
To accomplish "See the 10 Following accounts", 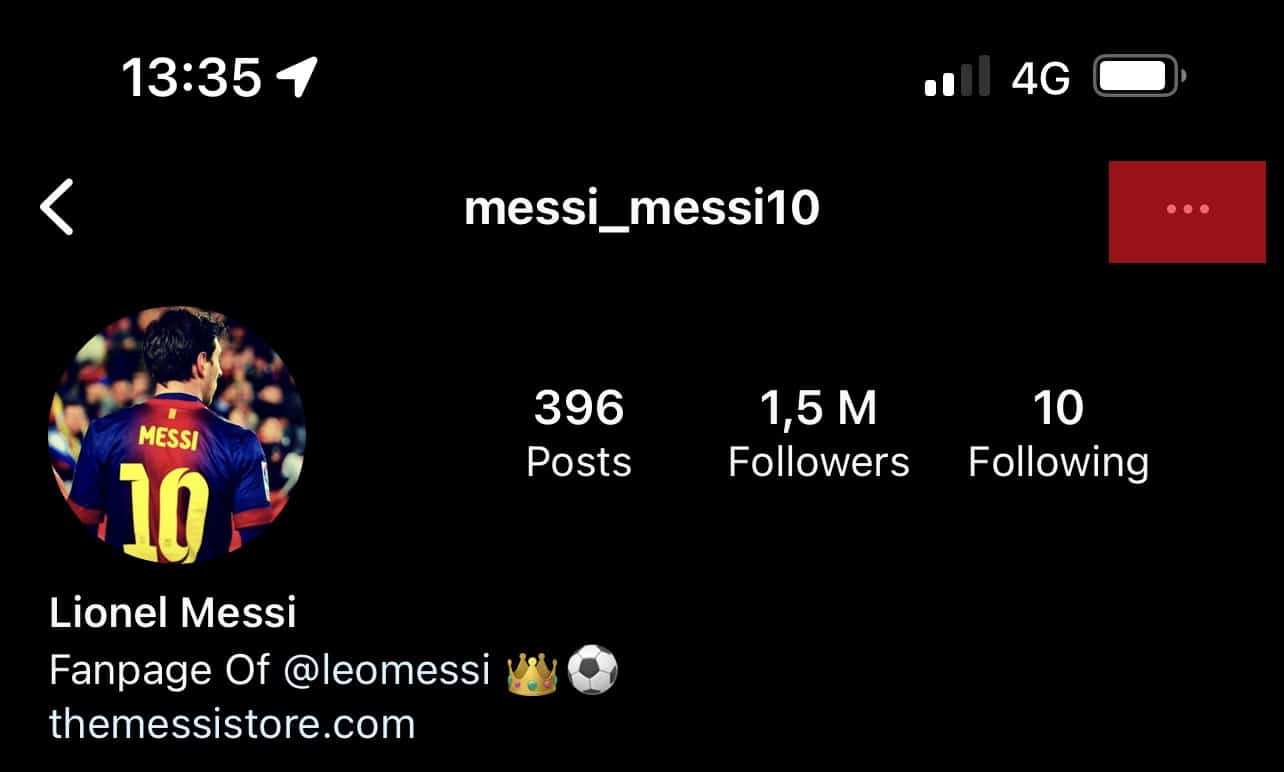I will [1058, 433].
